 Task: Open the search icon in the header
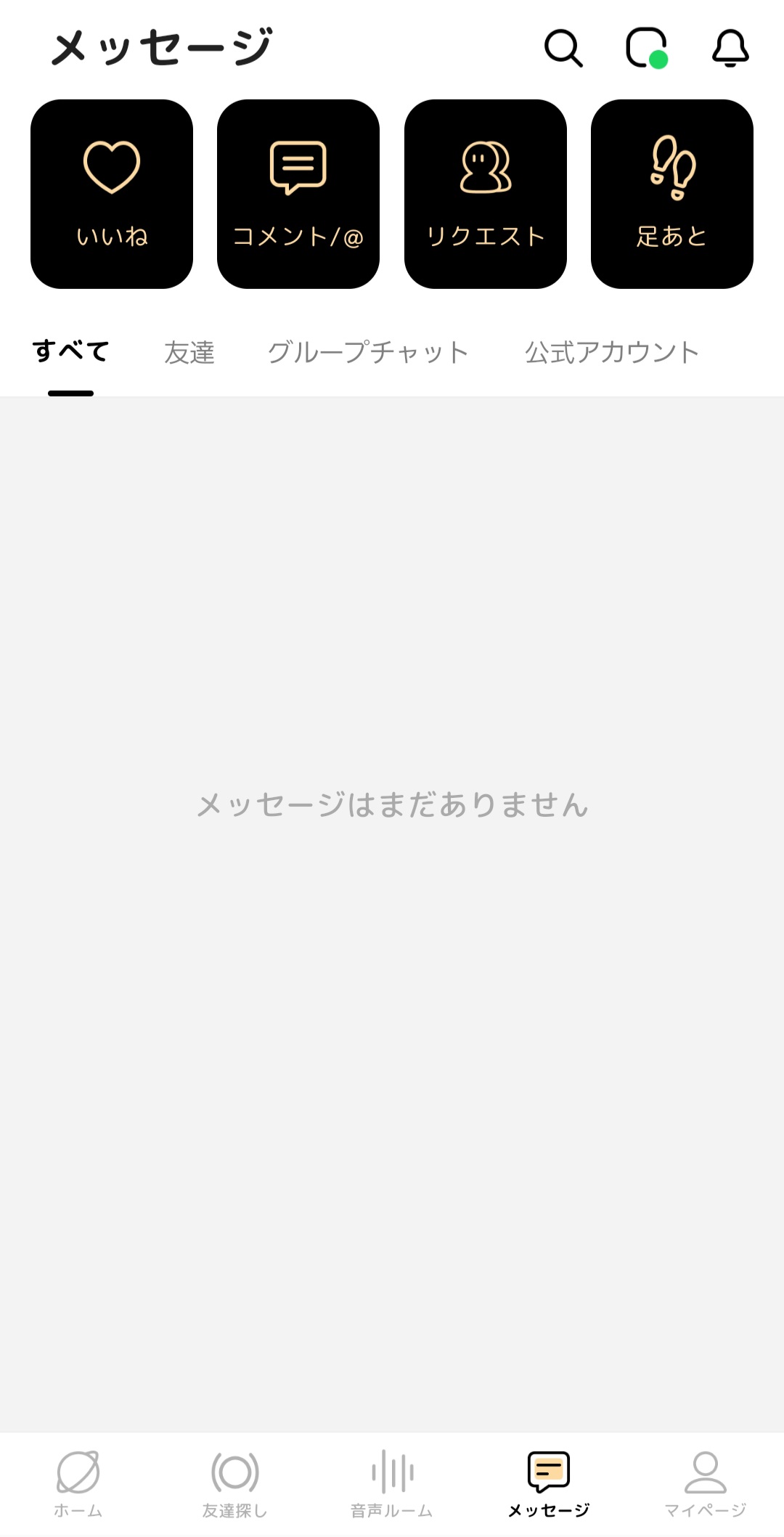pos(563,49)
